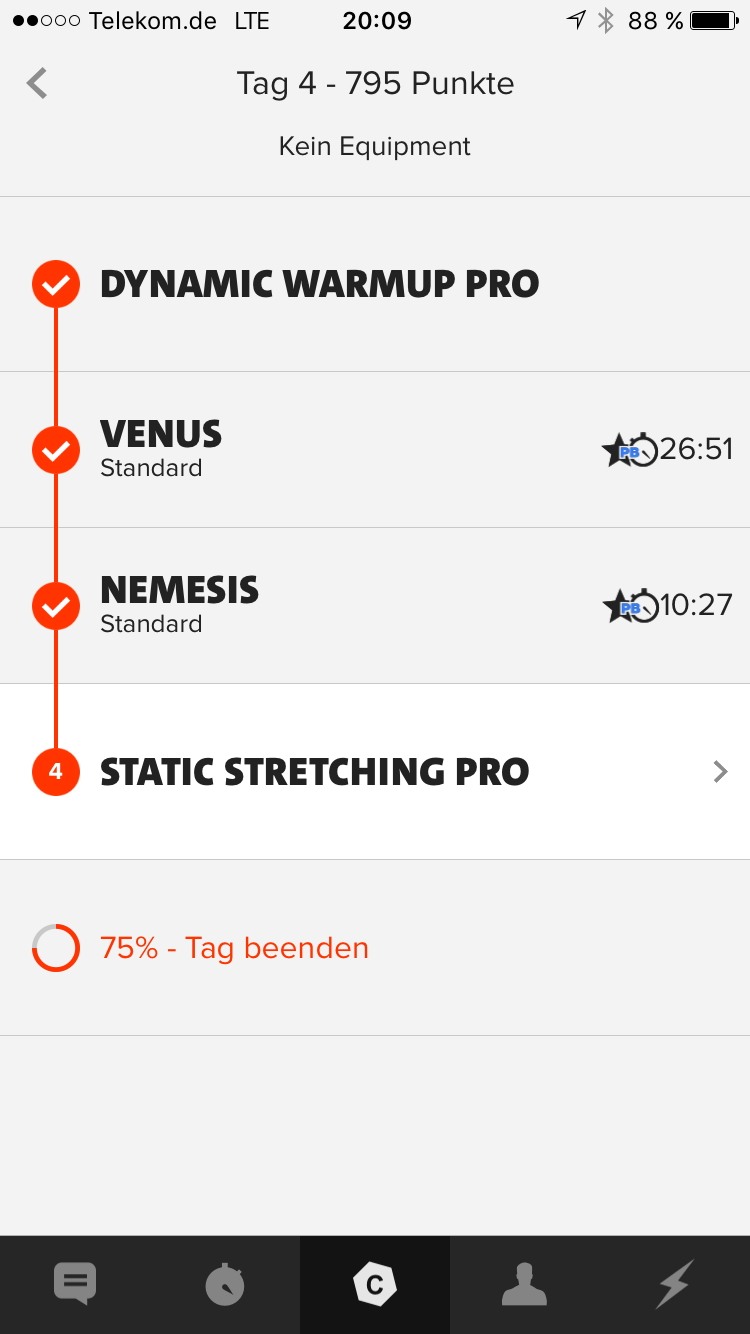Switch to the stopwatch workouts tab
Screen dimensions: 750x1334
click(225, 1284)
